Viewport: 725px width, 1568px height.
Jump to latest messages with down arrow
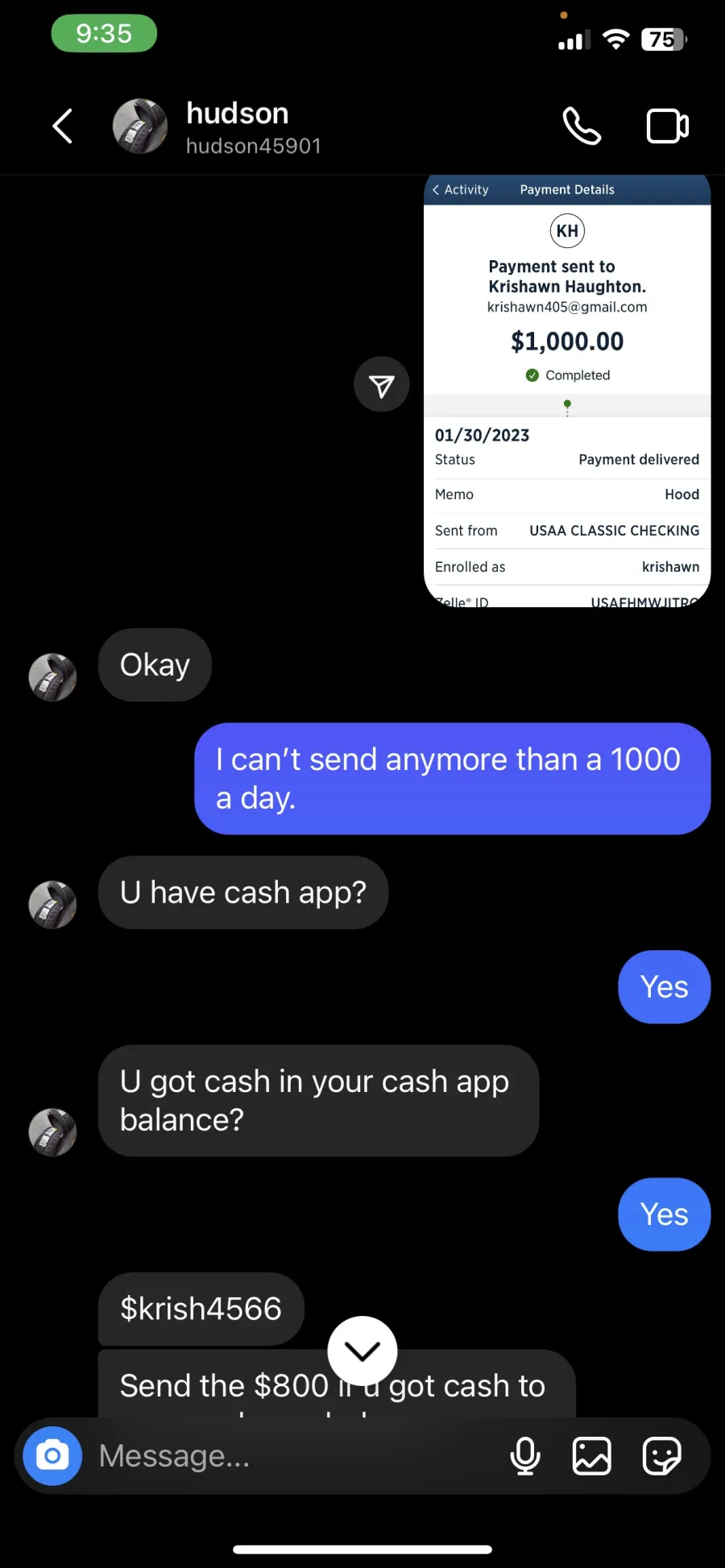click(x=362, y=1351)
